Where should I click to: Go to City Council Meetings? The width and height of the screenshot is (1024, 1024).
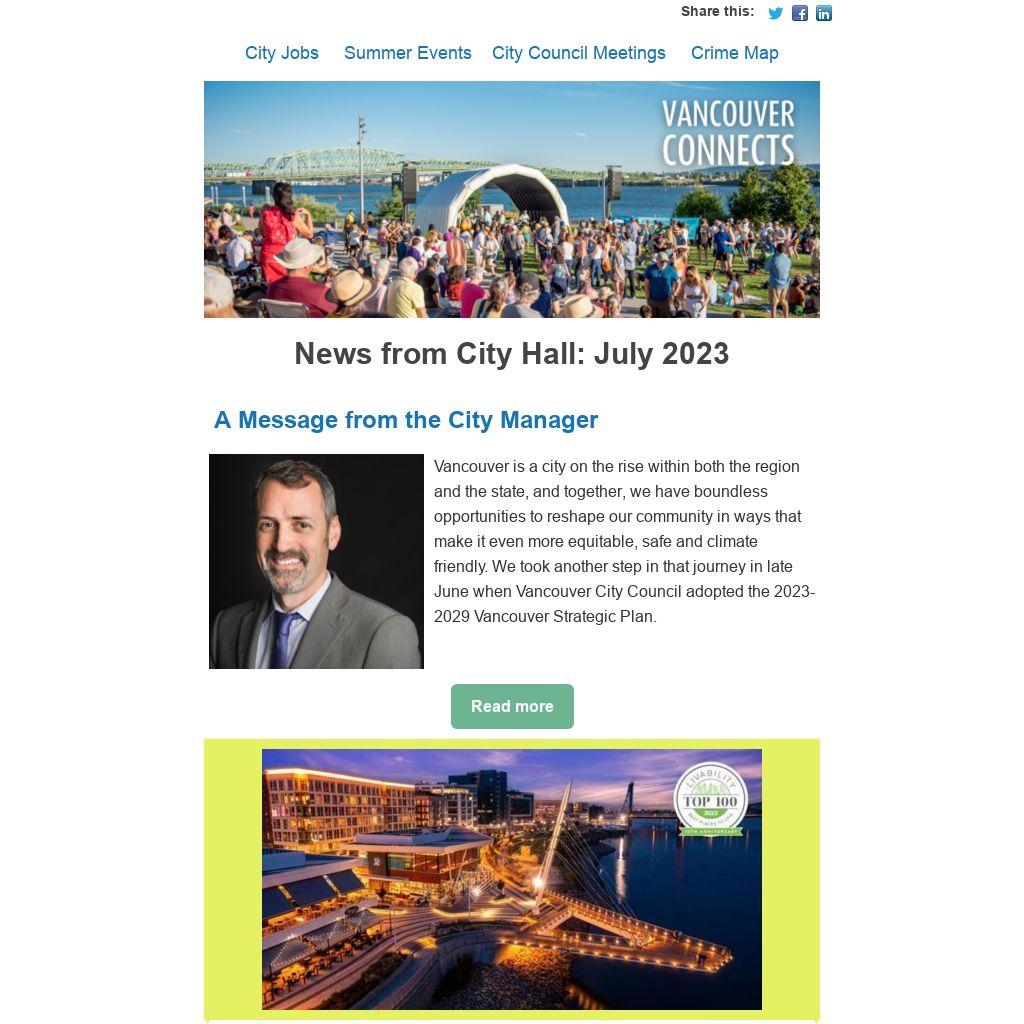tap(578, 53)
